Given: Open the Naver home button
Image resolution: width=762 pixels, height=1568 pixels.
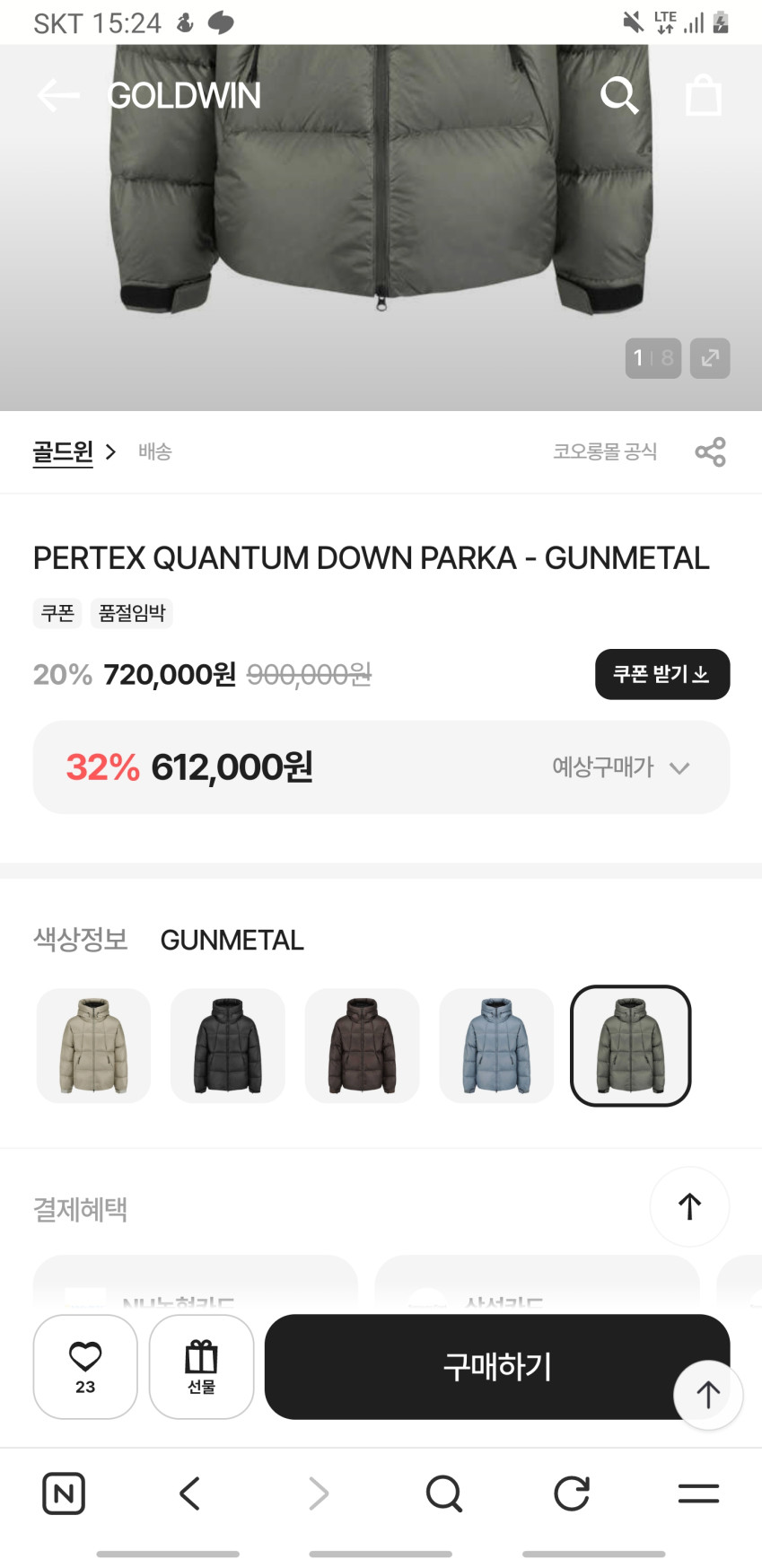Looking at the screenshot, I should 64,1494.
